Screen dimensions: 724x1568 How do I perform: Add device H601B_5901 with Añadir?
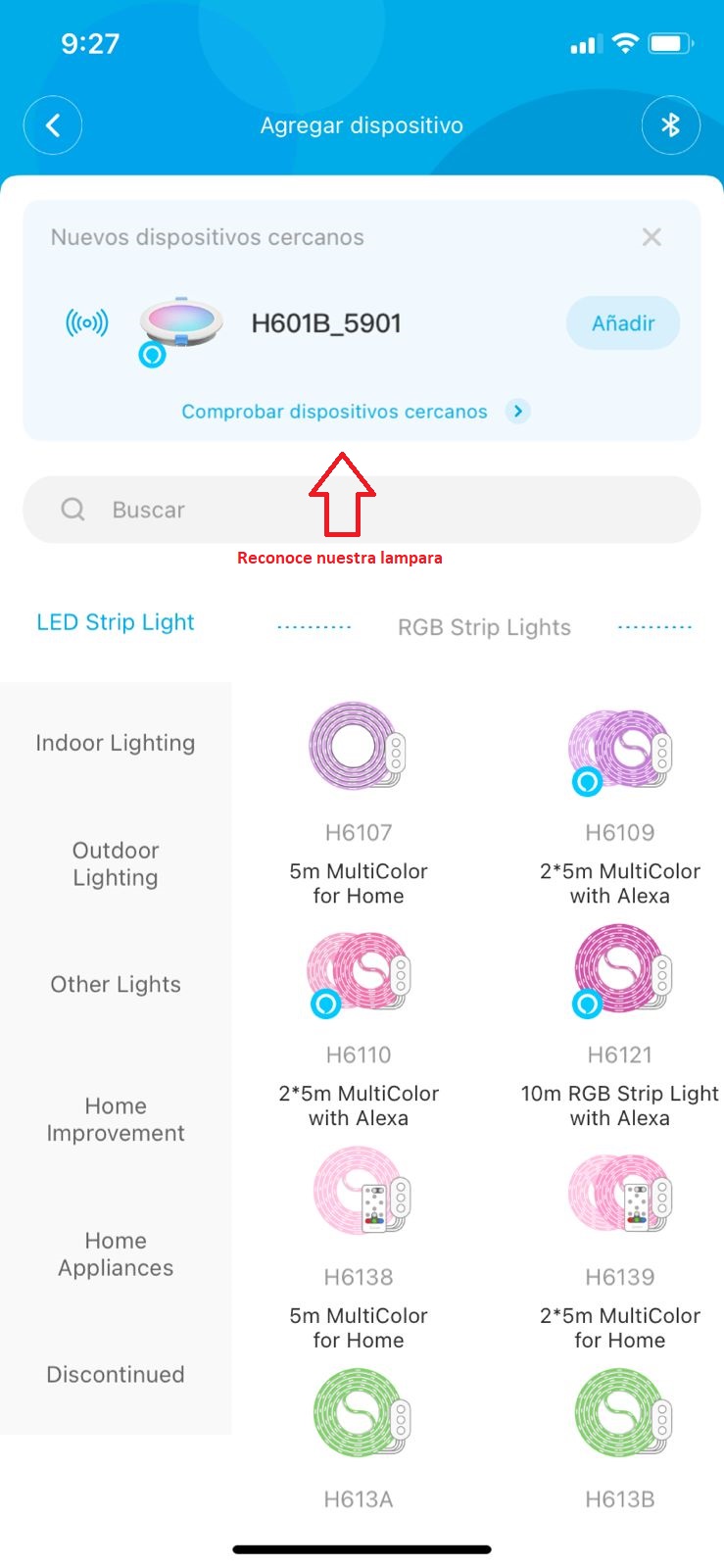click(622, 323)
